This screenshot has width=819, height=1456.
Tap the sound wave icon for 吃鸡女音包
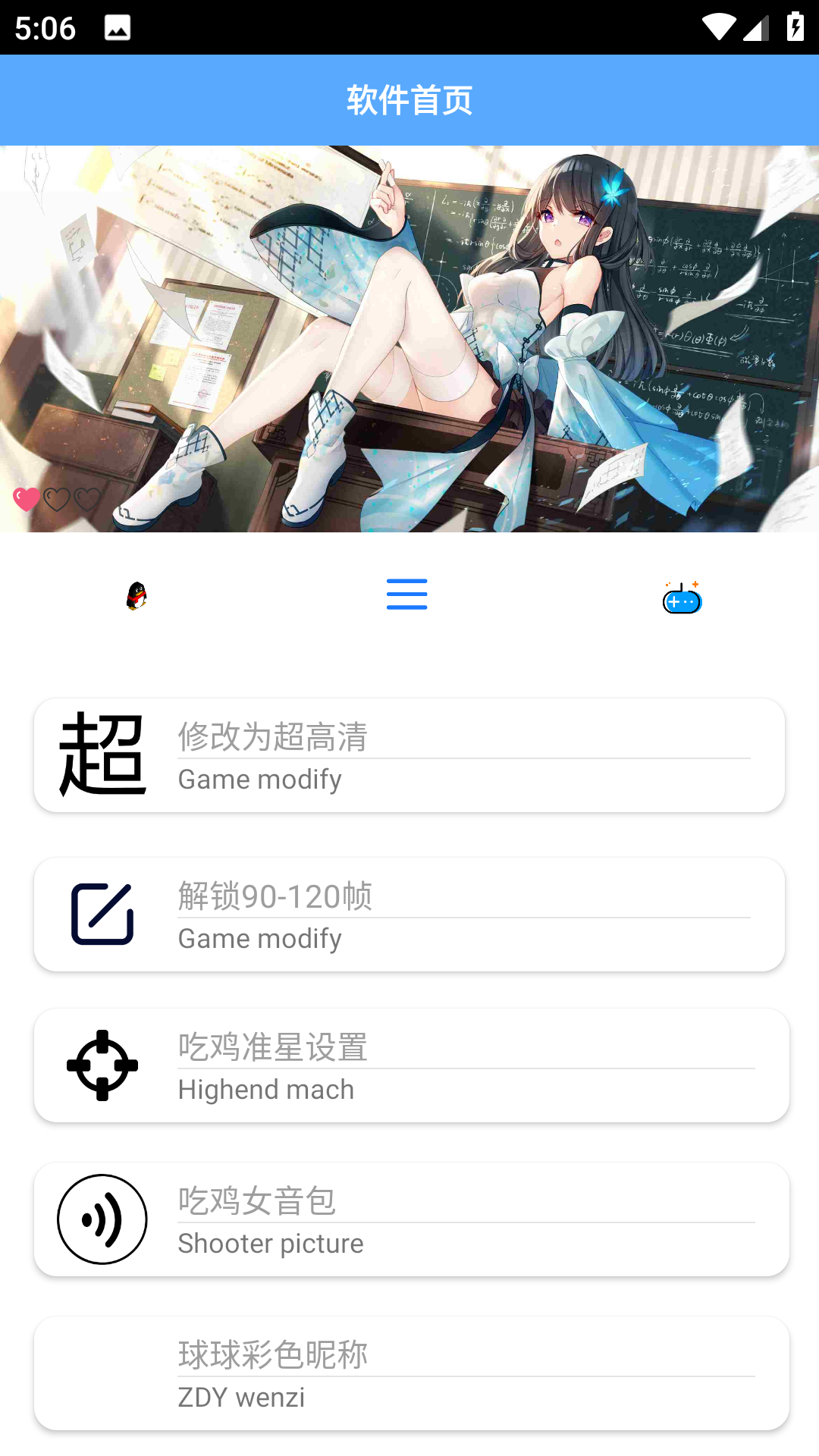coord(102,1219)
